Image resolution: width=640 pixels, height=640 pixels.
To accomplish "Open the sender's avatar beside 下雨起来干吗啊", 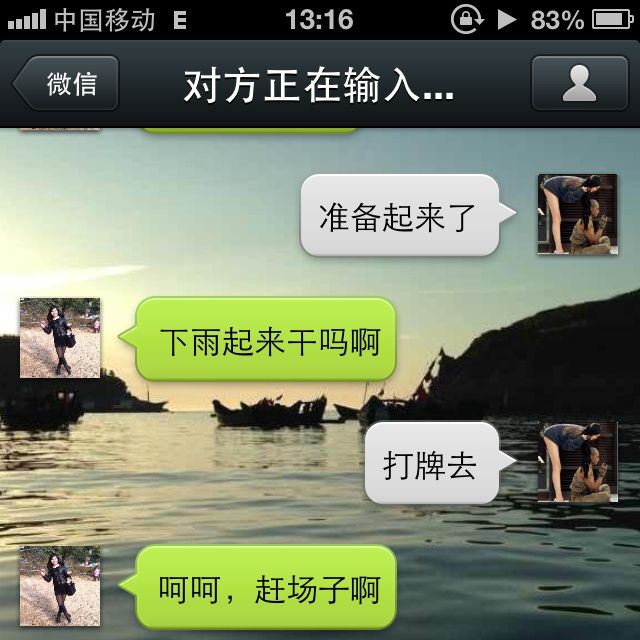I will (x=60, y=338).
